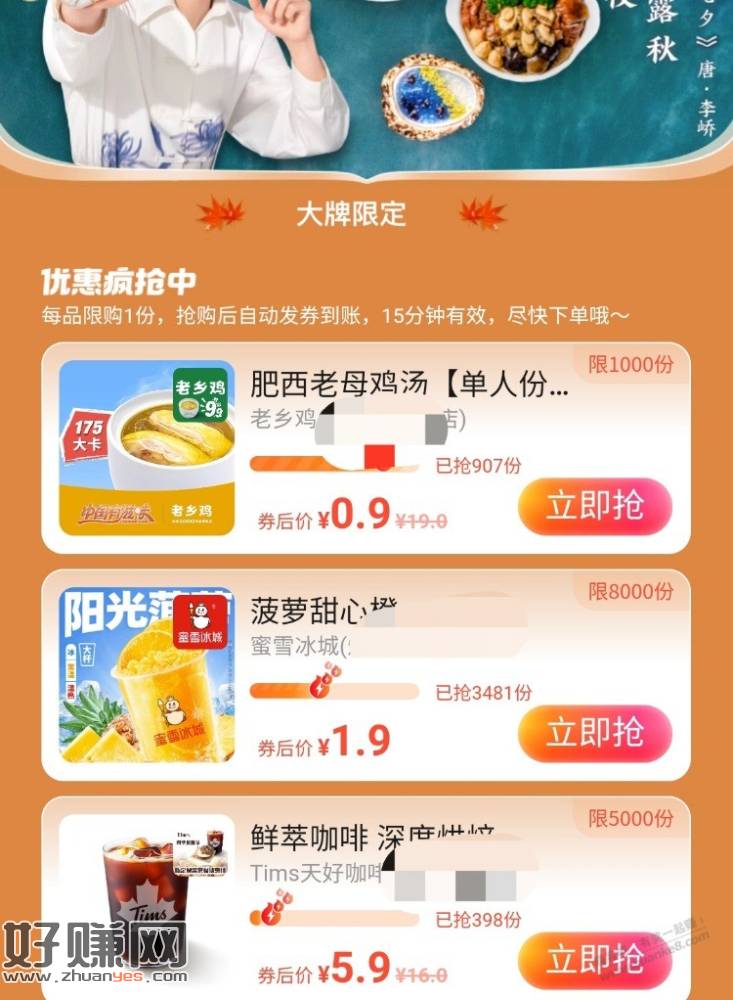The image size is (733, 1000).
Task: Claim the Tims 鲜萃咖啡 offer via 立即抢
Action: (x=594, y=960)
